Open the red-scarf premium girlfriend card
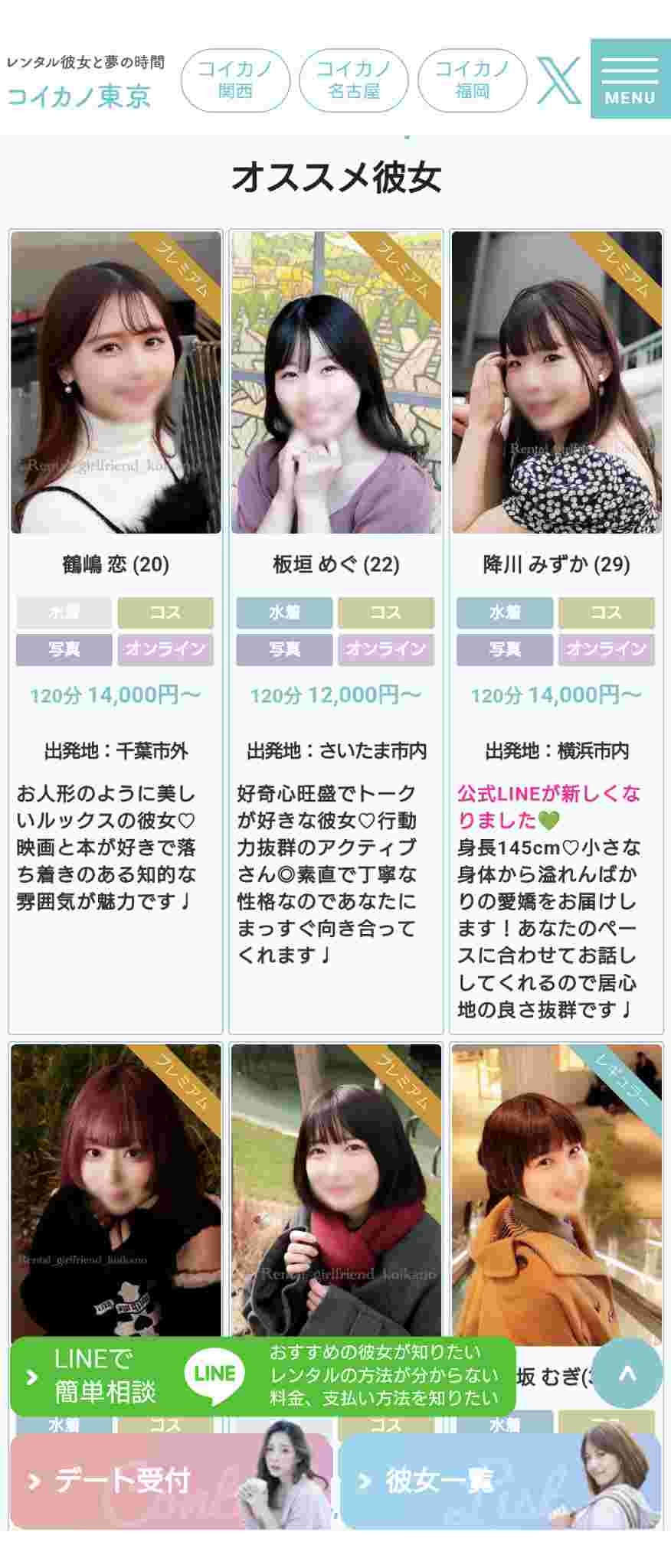The image size is (671, 1568). point(336,1187)
